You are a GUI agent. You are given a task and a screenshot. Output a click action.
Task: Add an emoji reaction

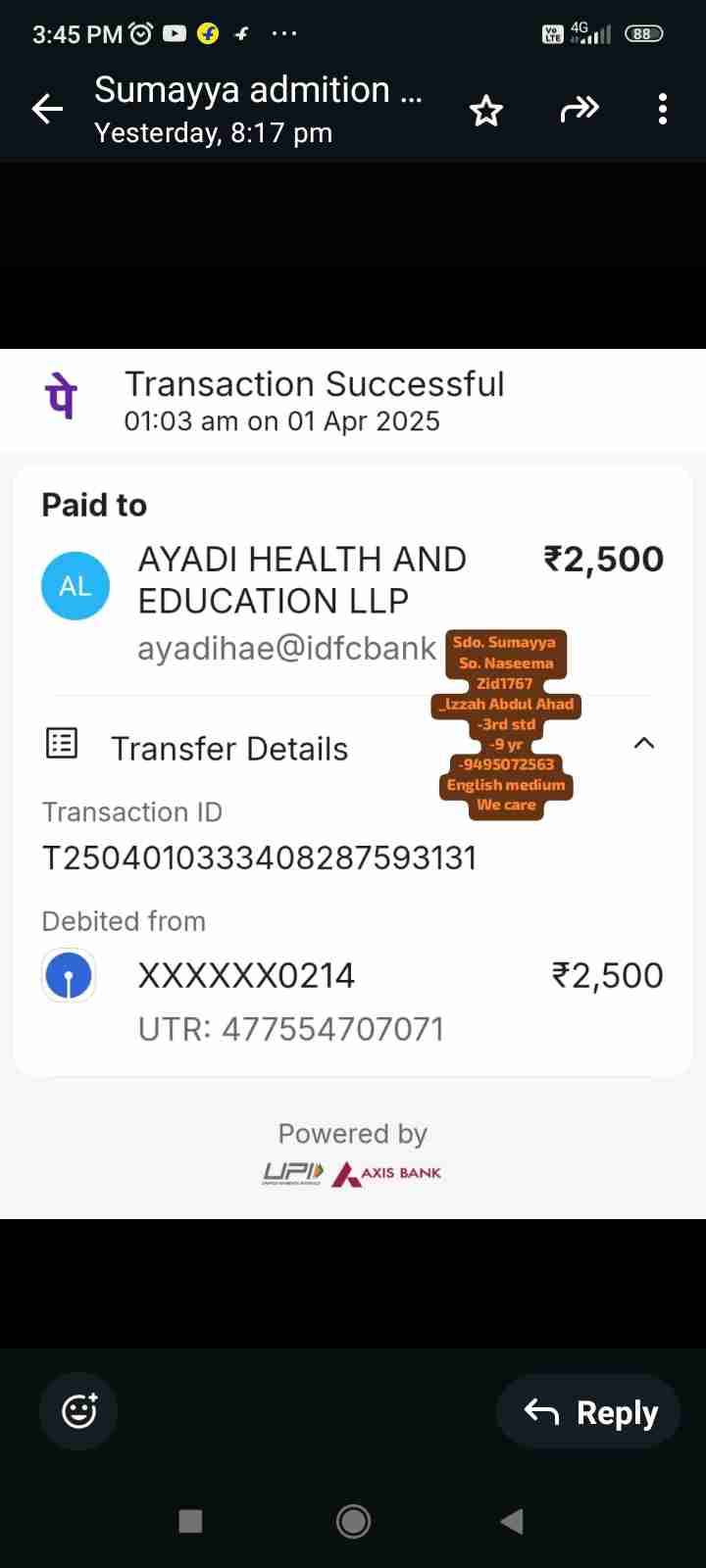pos(78,1411)
